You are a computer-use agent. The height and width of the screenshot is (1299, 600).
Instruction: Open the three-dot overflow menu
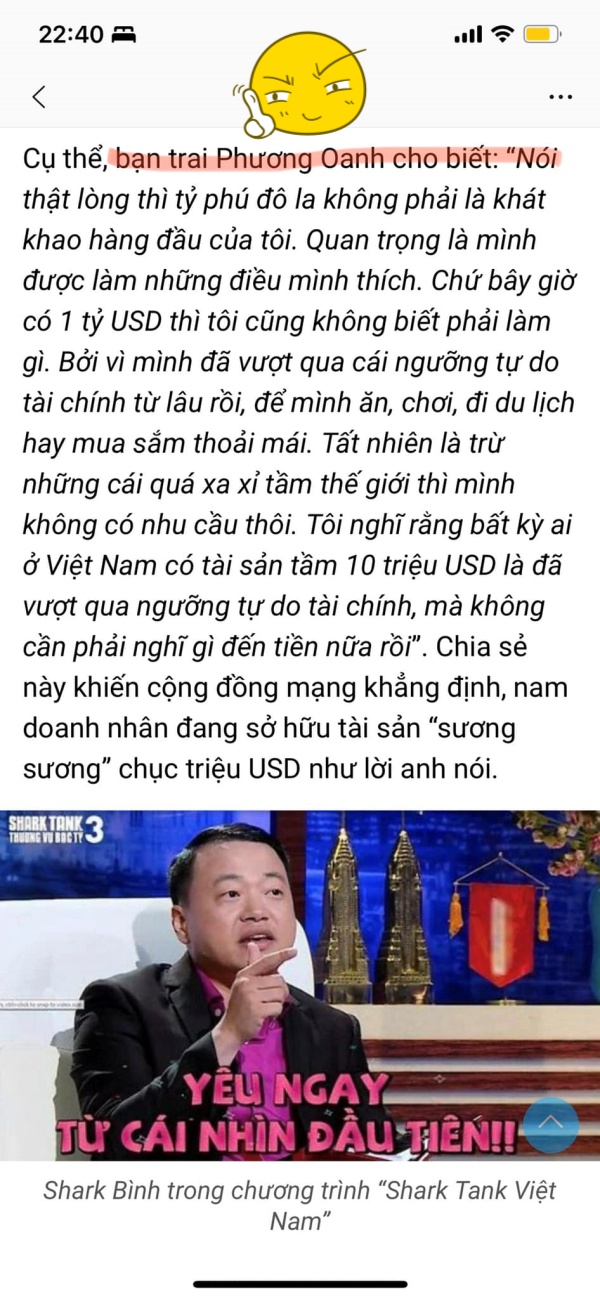click(560, 97)
